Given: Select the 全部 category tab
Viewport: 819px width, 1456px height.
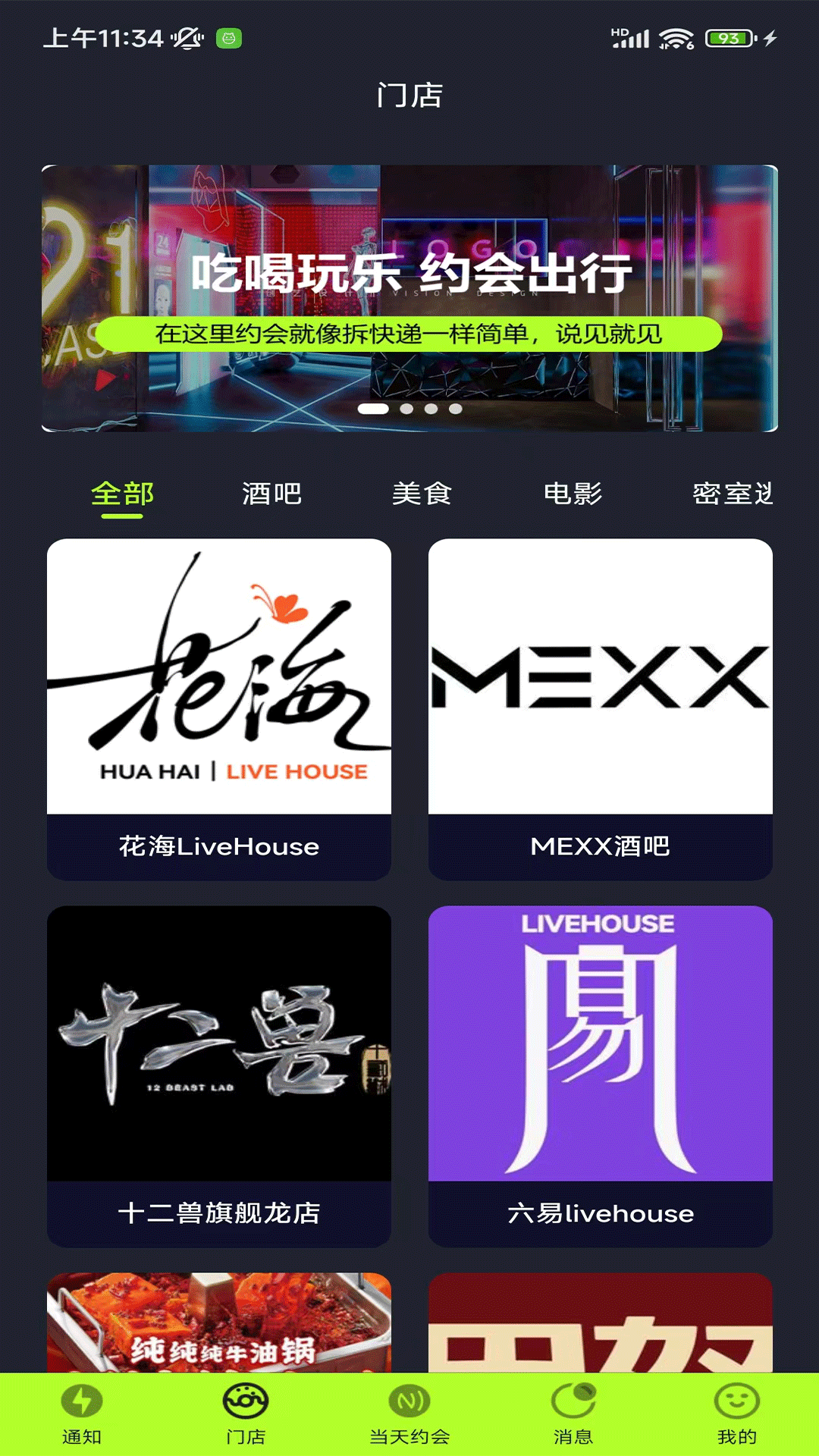Looking at the screenshot, I should (122, 494).
